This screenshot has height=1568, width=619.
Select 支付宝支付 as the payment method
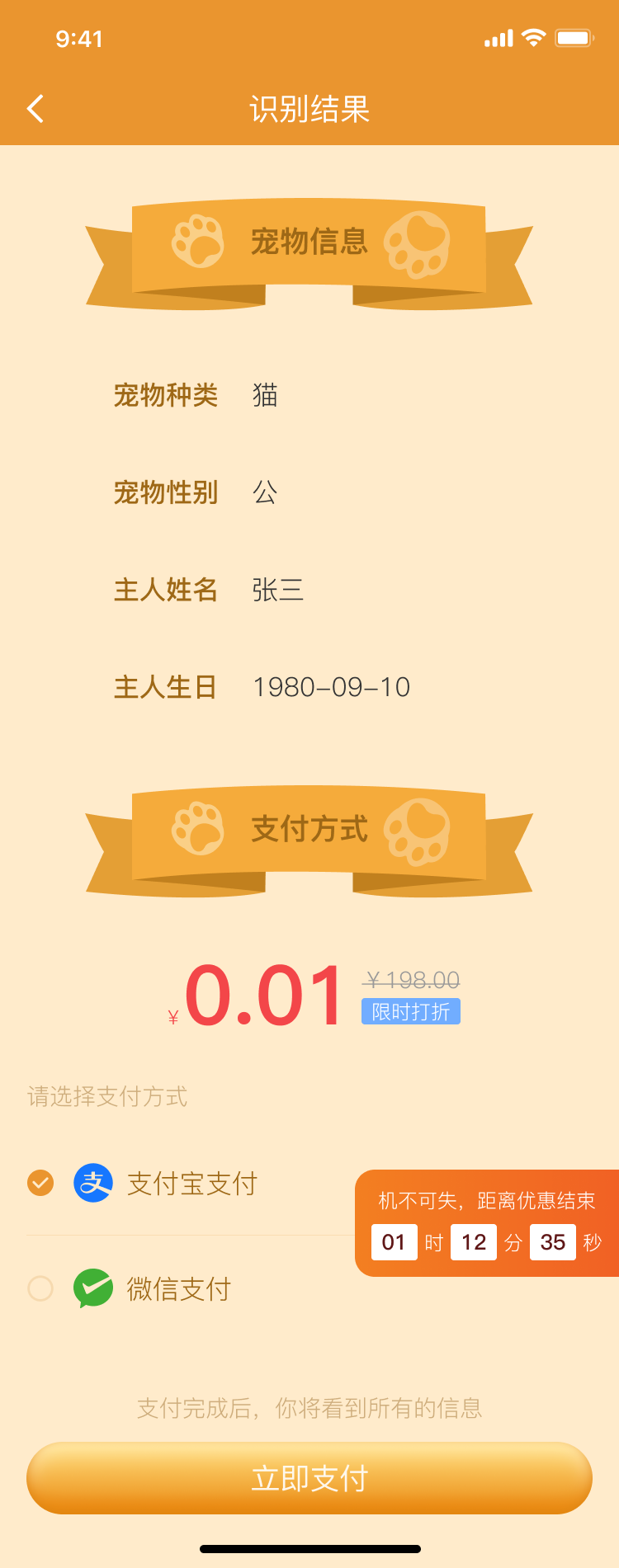[x=40, y=1183]
